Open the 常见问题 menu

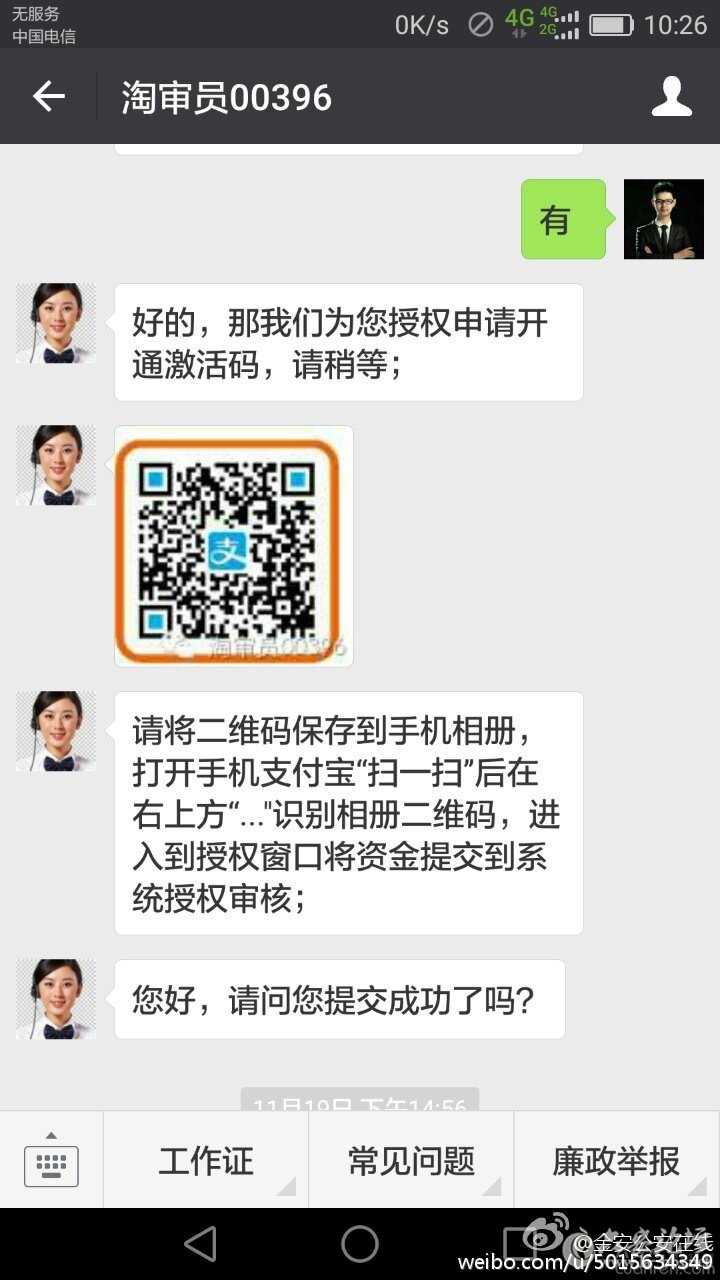(x=411, y=1161)
